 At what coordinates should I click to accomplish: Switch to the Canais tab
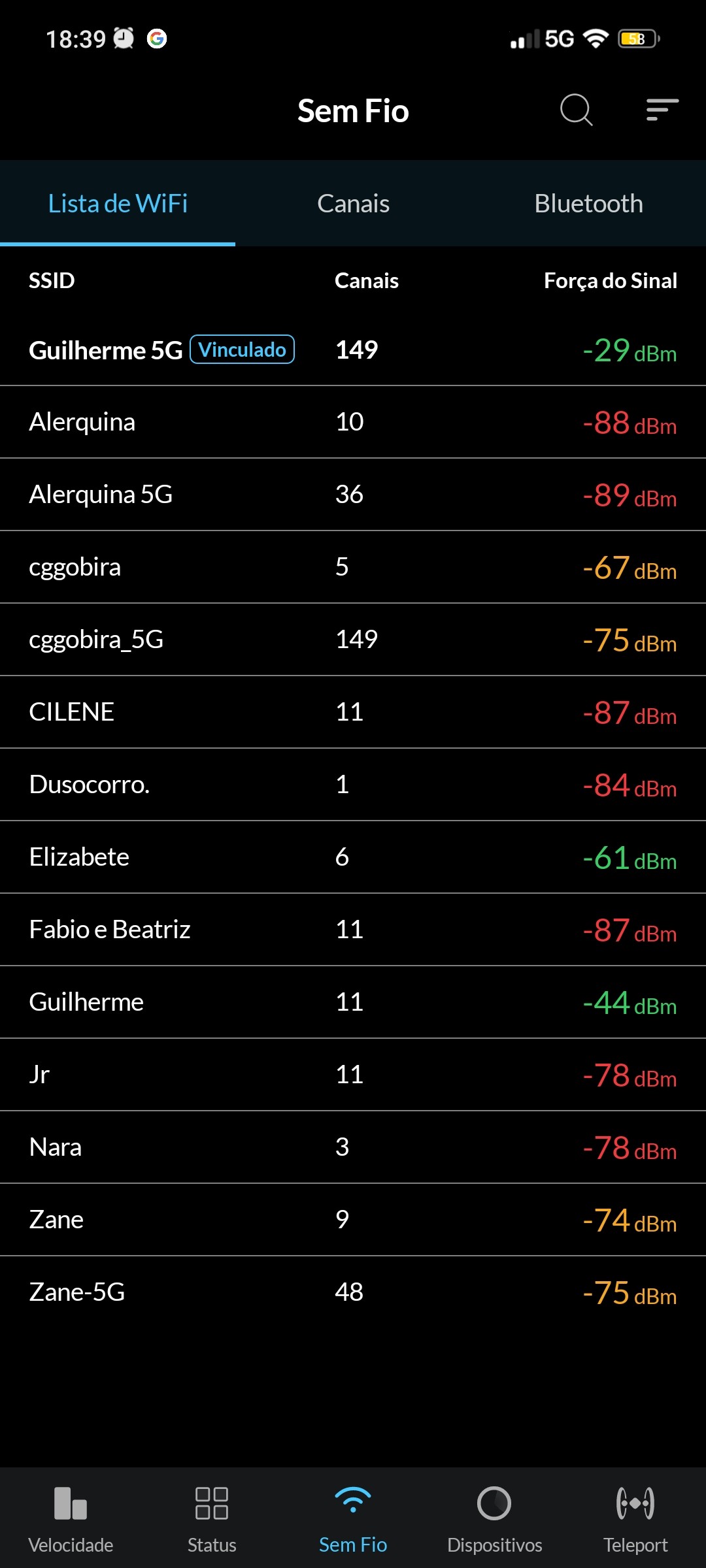pos(353,204)
